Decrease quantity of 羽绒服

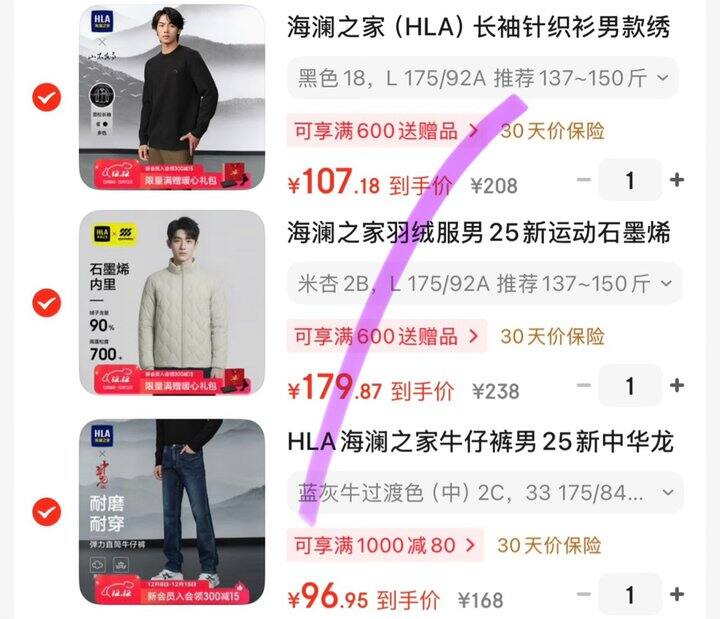pyautogui.click(x=584, y=386)
